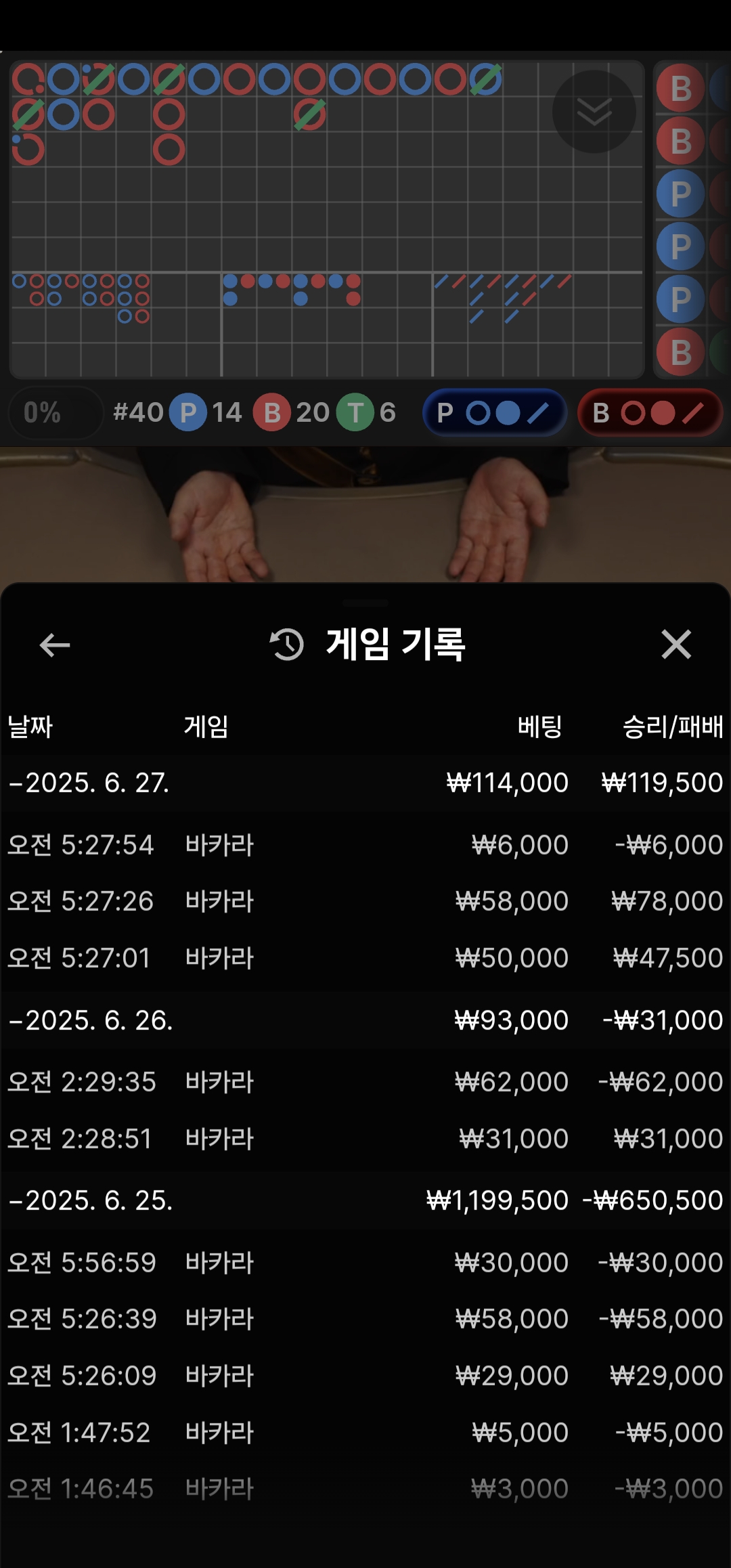
Task: Close the 게임 기록 panel
Action: pos(675,645)
